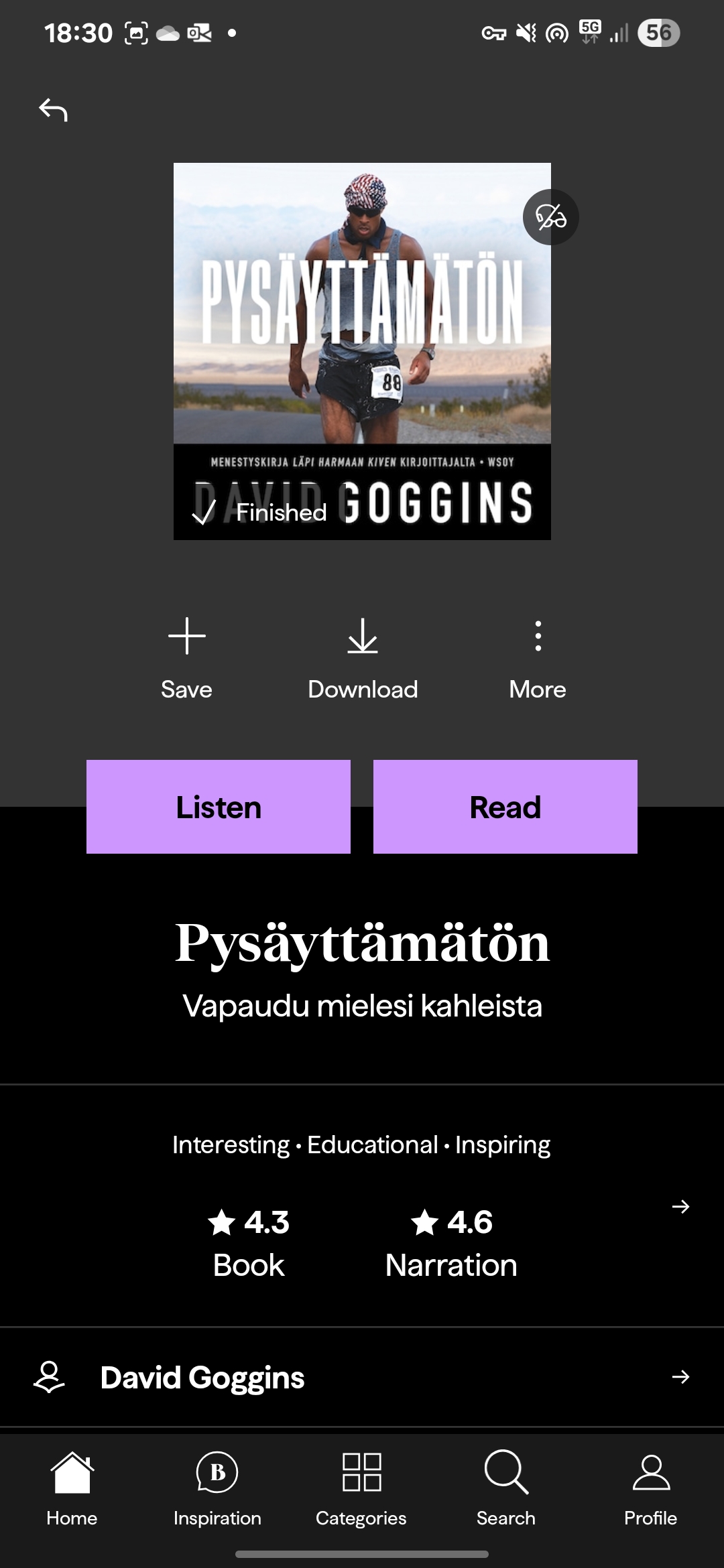Image resolution: width=724 pixels, height=1568 pixels.
Task: Read the e-book version
Action: (x=505, y=807)
